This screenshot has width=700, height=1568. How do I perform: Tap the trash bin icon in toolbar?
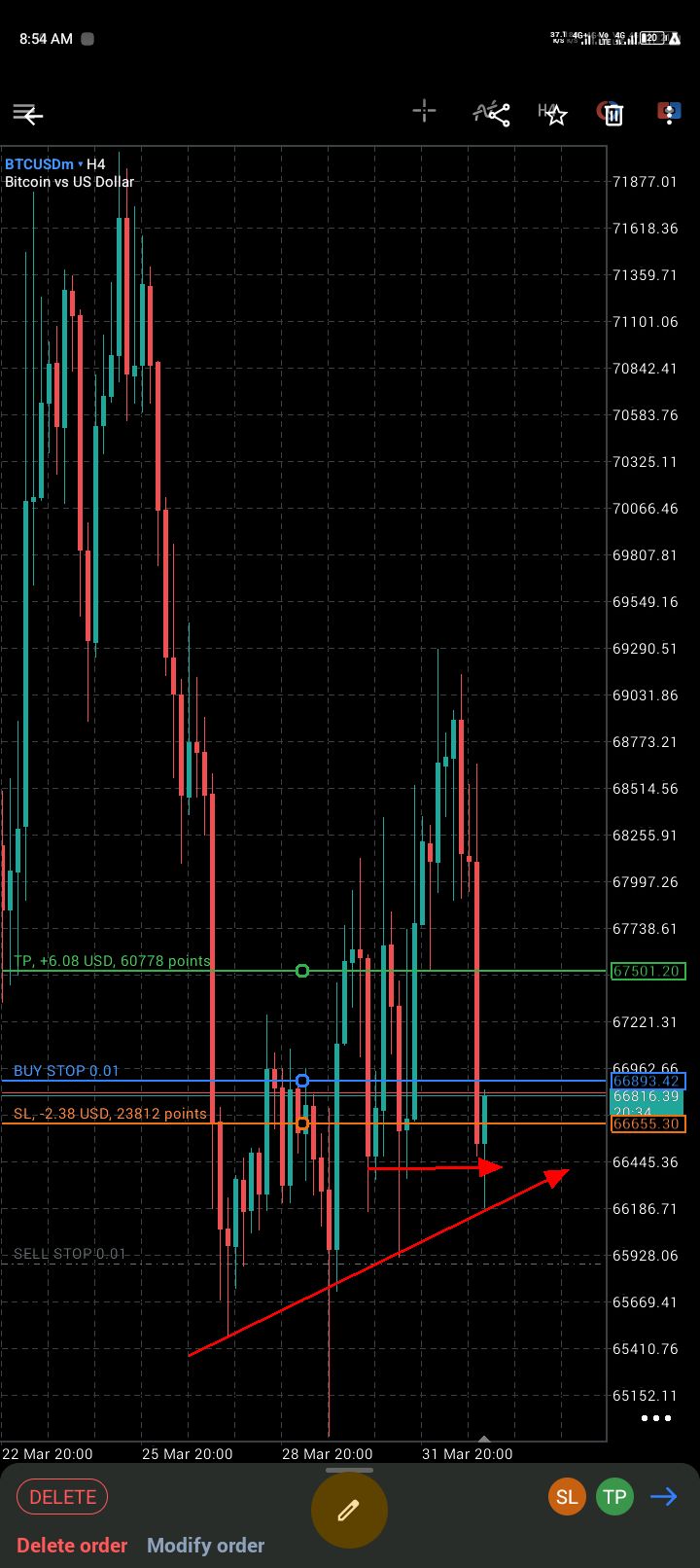(612, 115)
